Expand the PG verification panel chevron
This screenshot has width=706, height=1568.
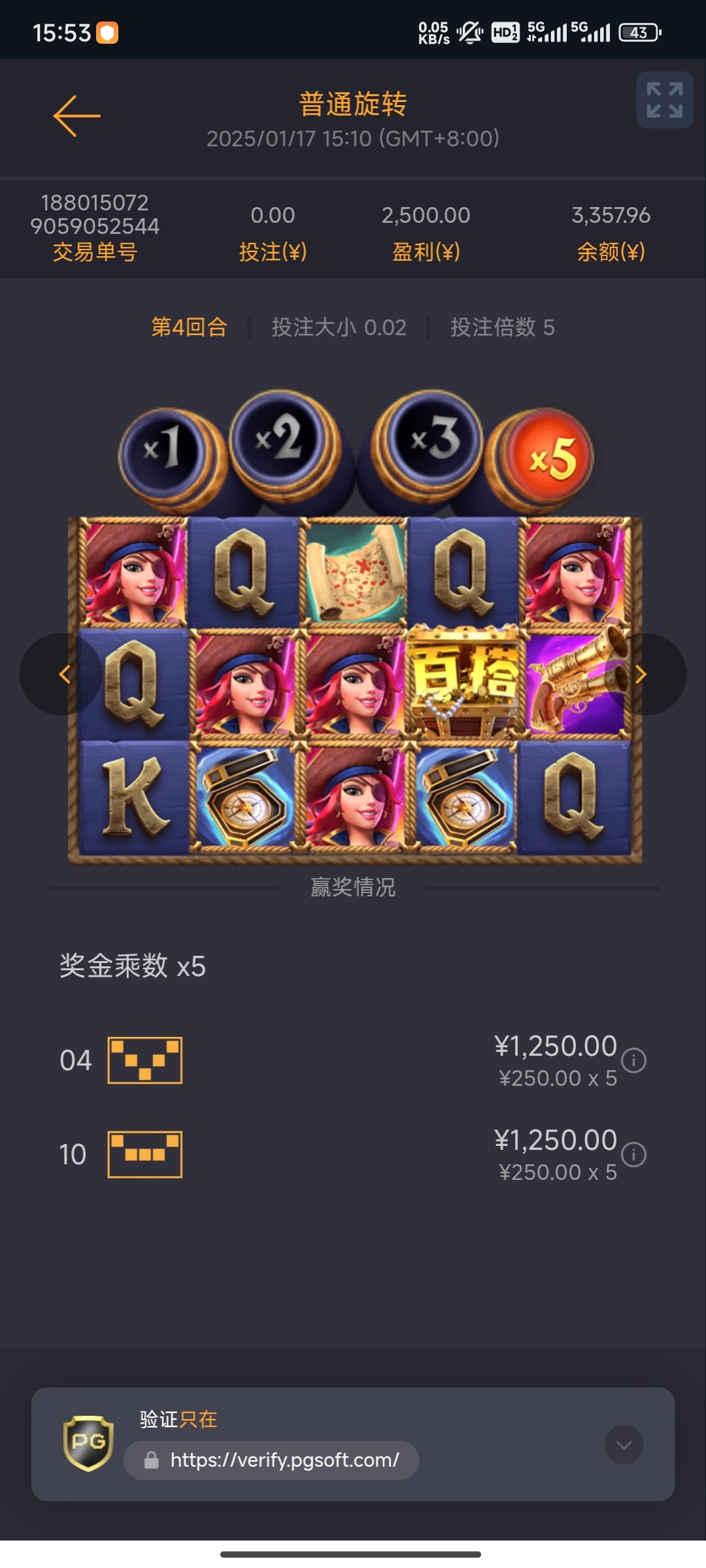click(x=624, y=1445)
